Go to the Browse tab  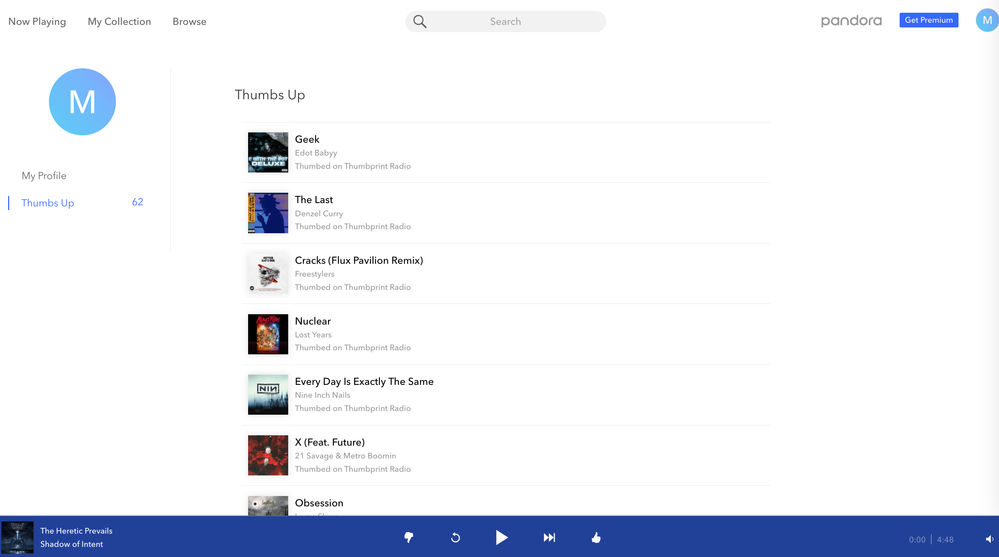[x=189, y=21]
